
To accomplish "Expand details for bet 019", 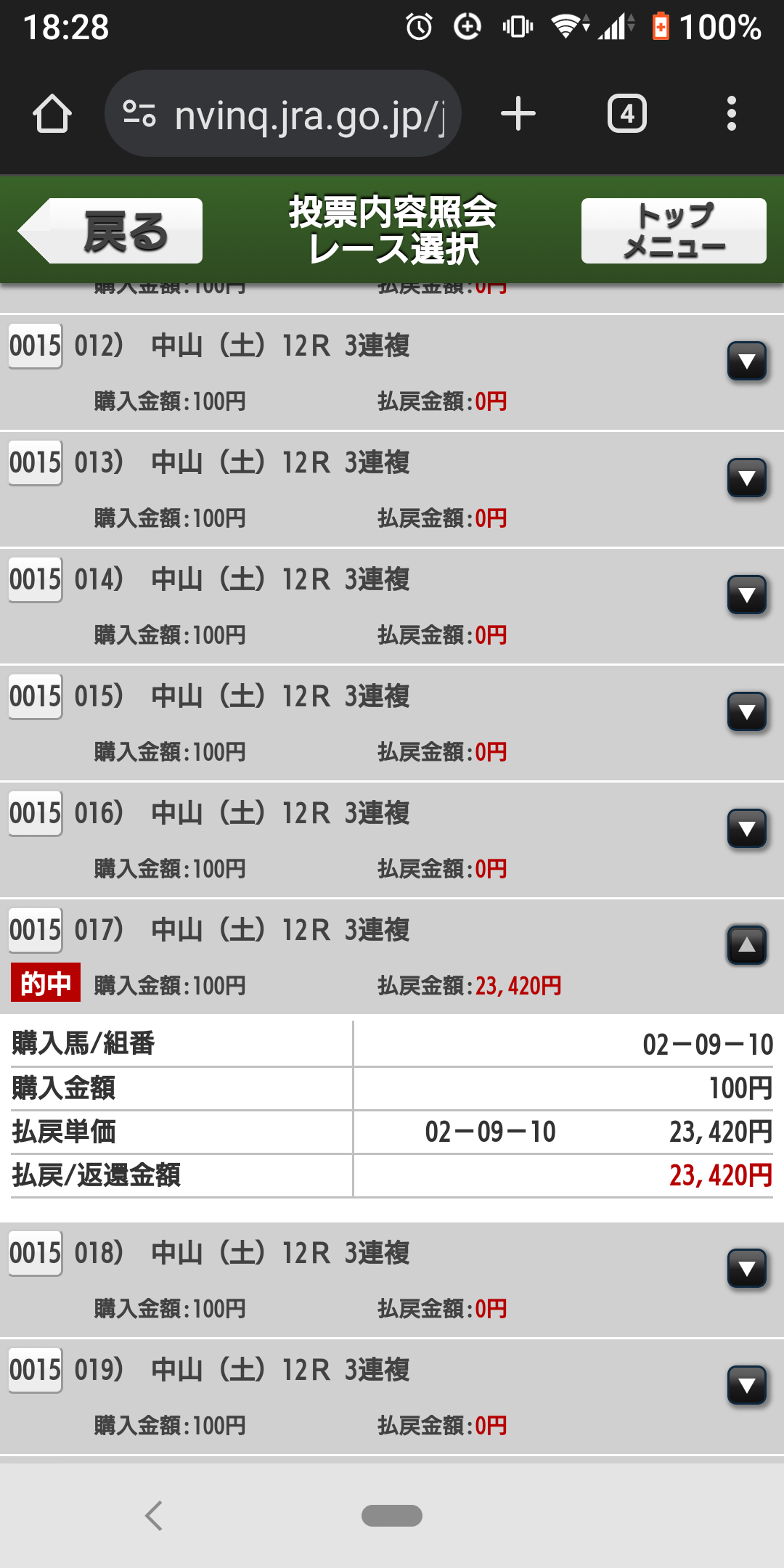I will pyautogui.click(x=746, y=1385).
